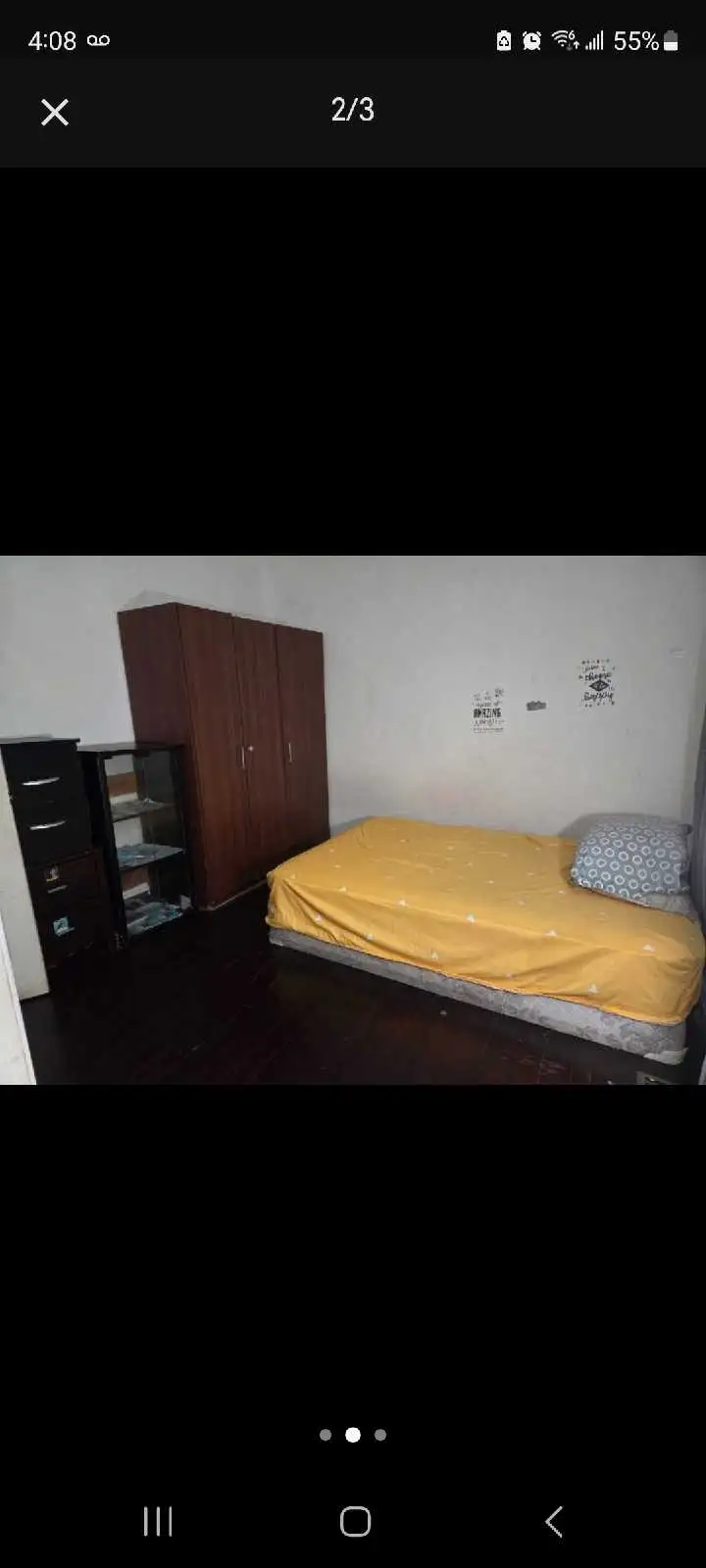The width and height of the screenshot is (706, 1568).
Task: Go back with the system back button
Action: click(554, 1522)
